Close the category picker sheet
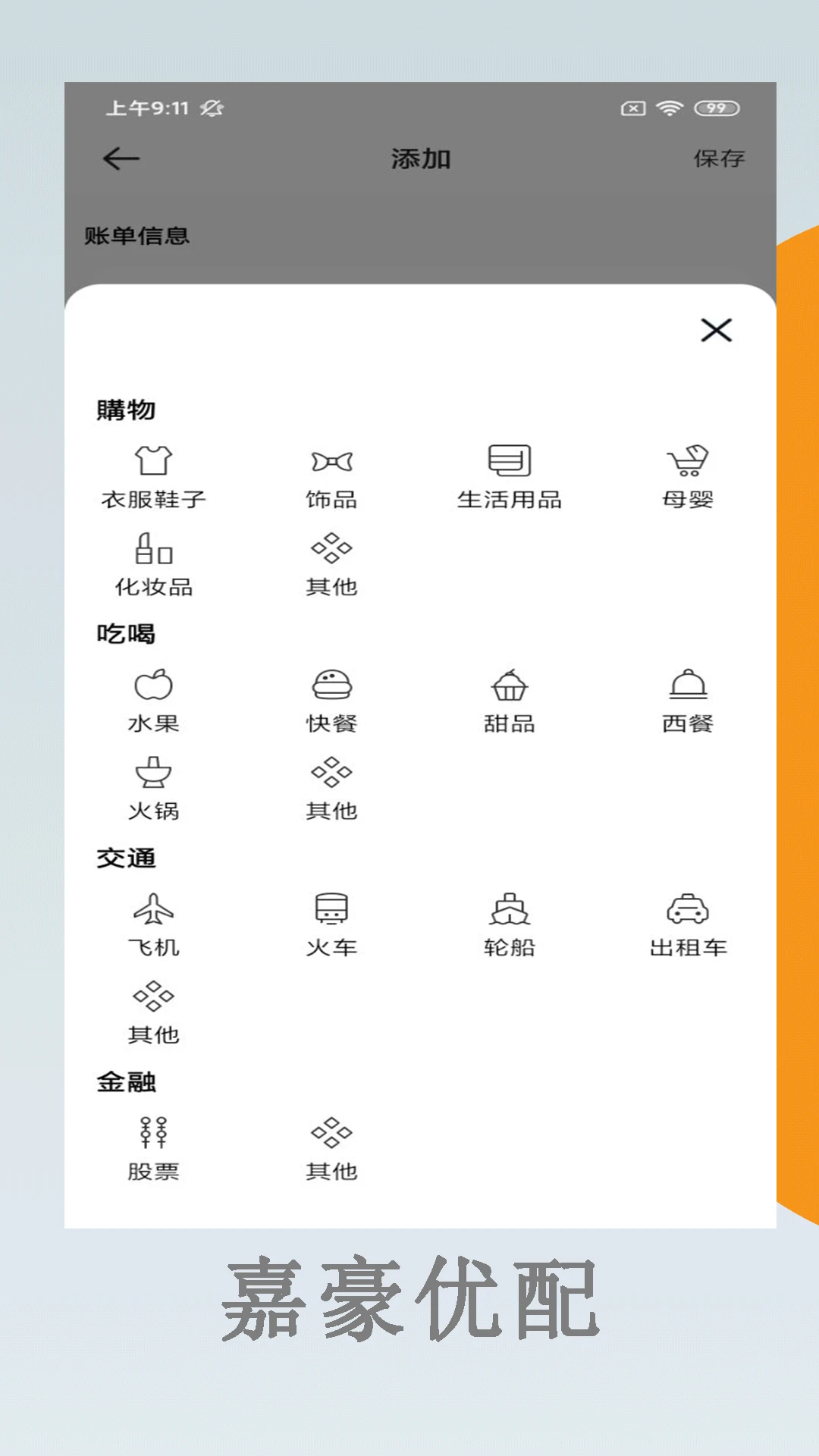The height and width of the screenshot is (1456, 819). point(716,331)
